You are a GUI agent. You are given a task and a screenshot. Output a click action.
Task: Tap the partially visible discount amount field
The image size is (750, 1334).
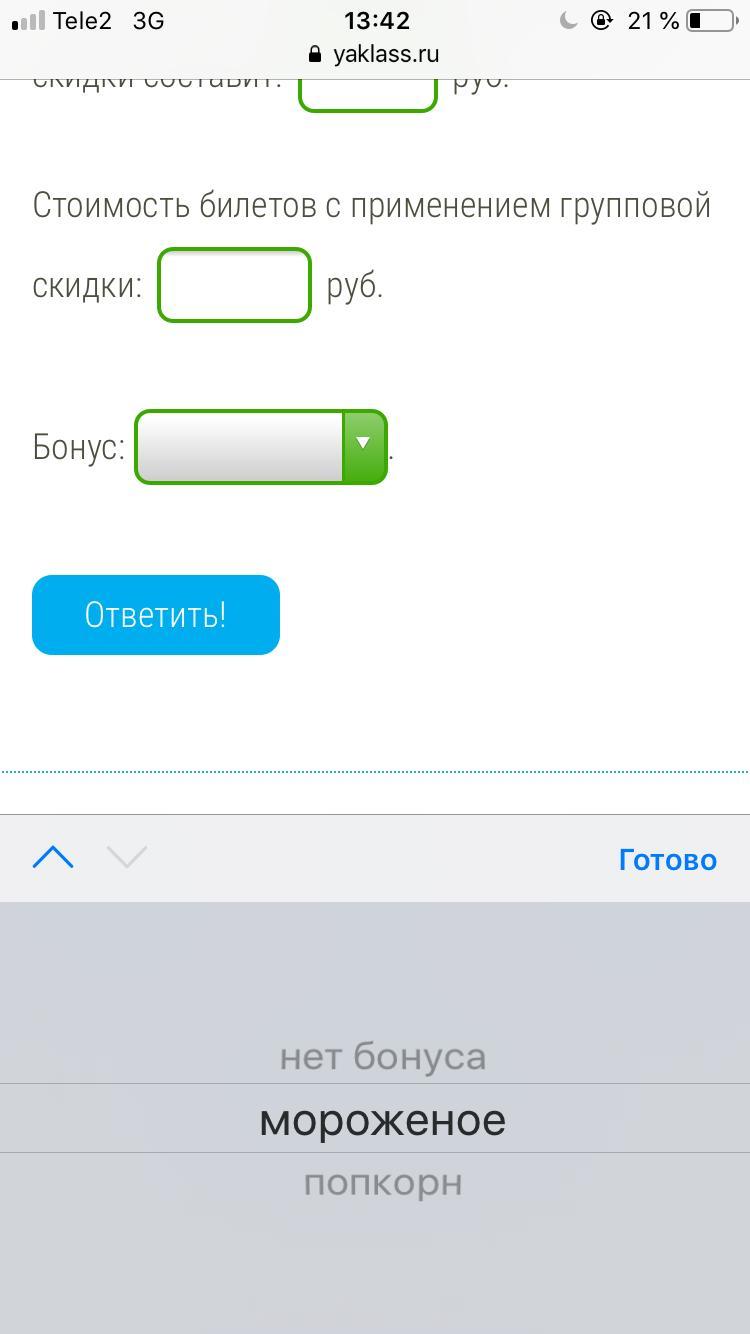[368, 94]
